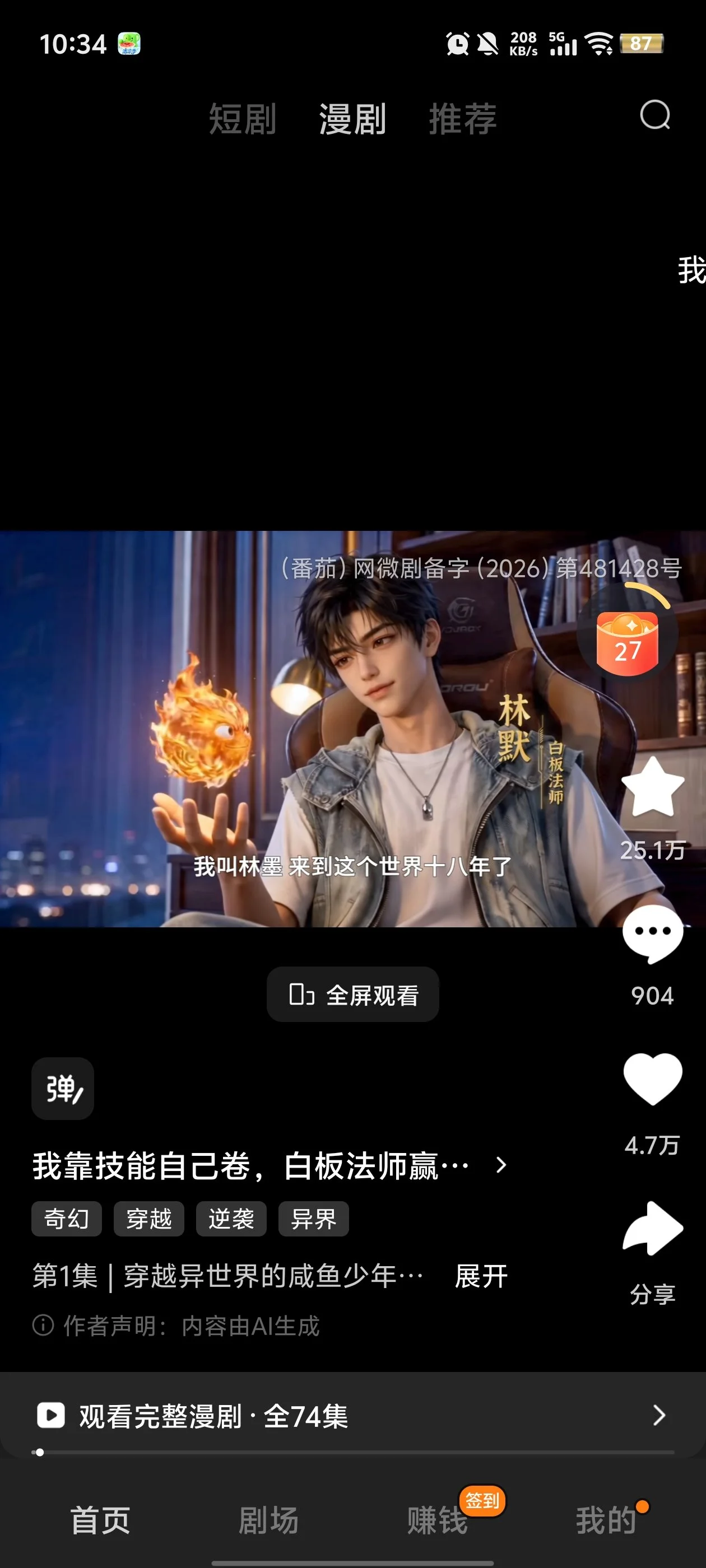706x1568 pixels.
Task: Like the video with the heart icon
Action: point(652,1079)
